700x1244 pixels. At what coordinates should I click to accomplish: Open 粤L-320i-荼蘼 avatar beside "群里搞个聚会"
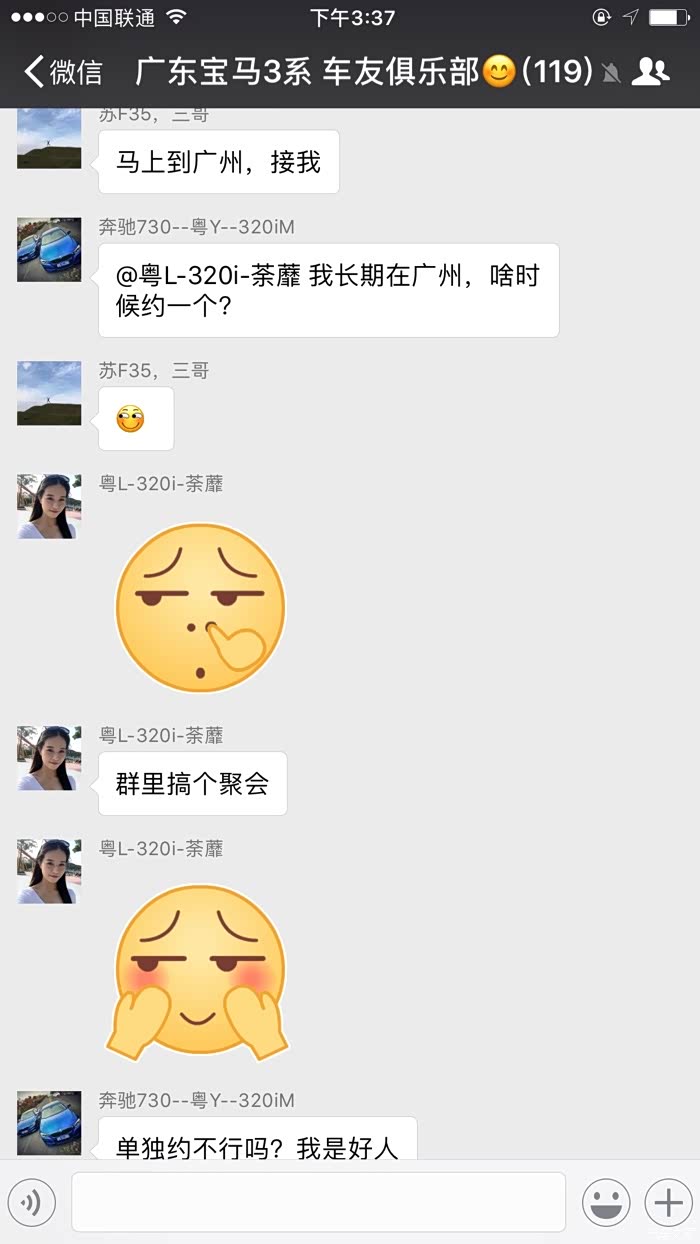coord(49,759)
